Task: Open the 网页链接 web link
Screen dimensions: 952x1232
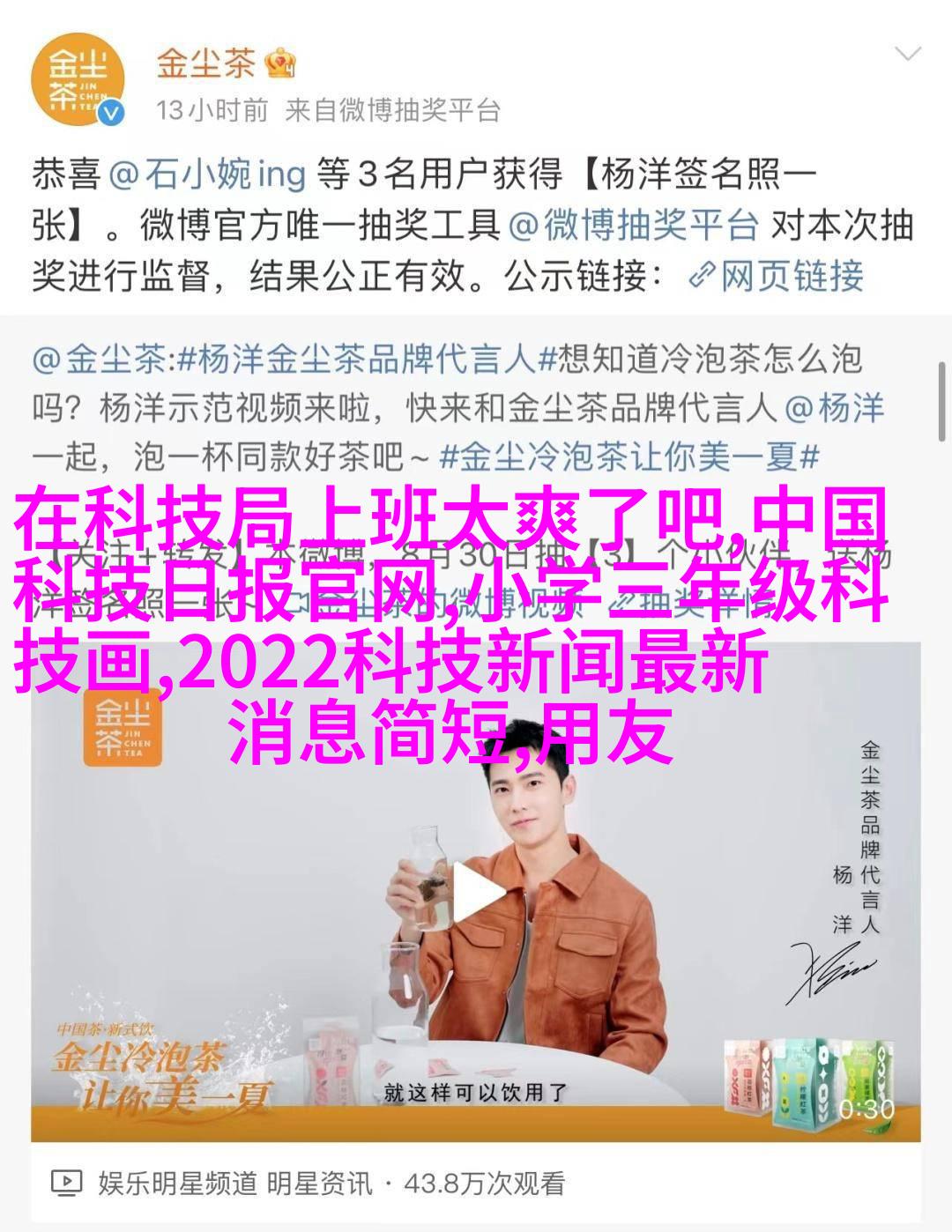Action: [777, 277]
